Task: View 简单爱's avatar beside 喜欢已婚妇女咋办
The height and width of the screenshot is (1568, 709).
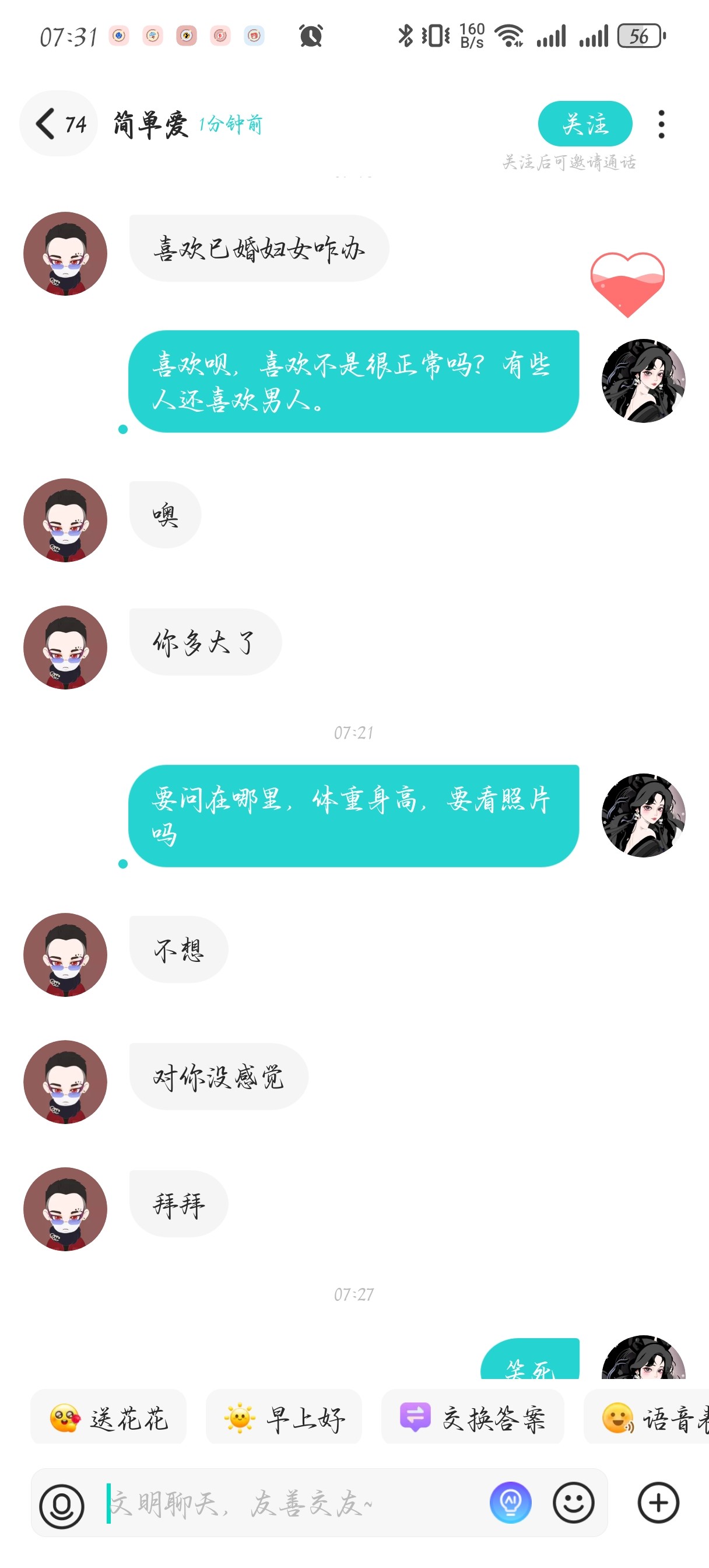Action: 65,253
